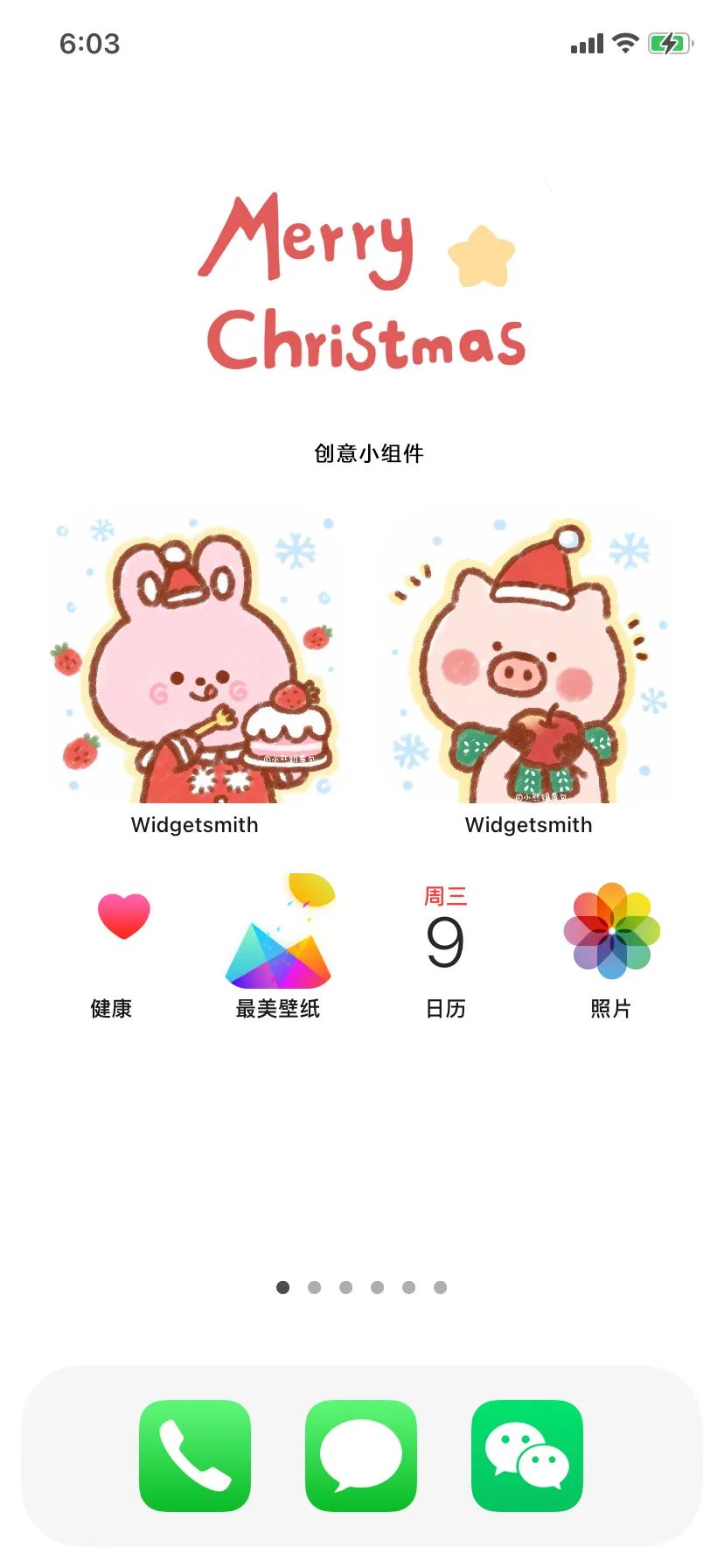Open the bunny Widgetsmith widget
This screenshot has width=724, height=1568.
194,658
